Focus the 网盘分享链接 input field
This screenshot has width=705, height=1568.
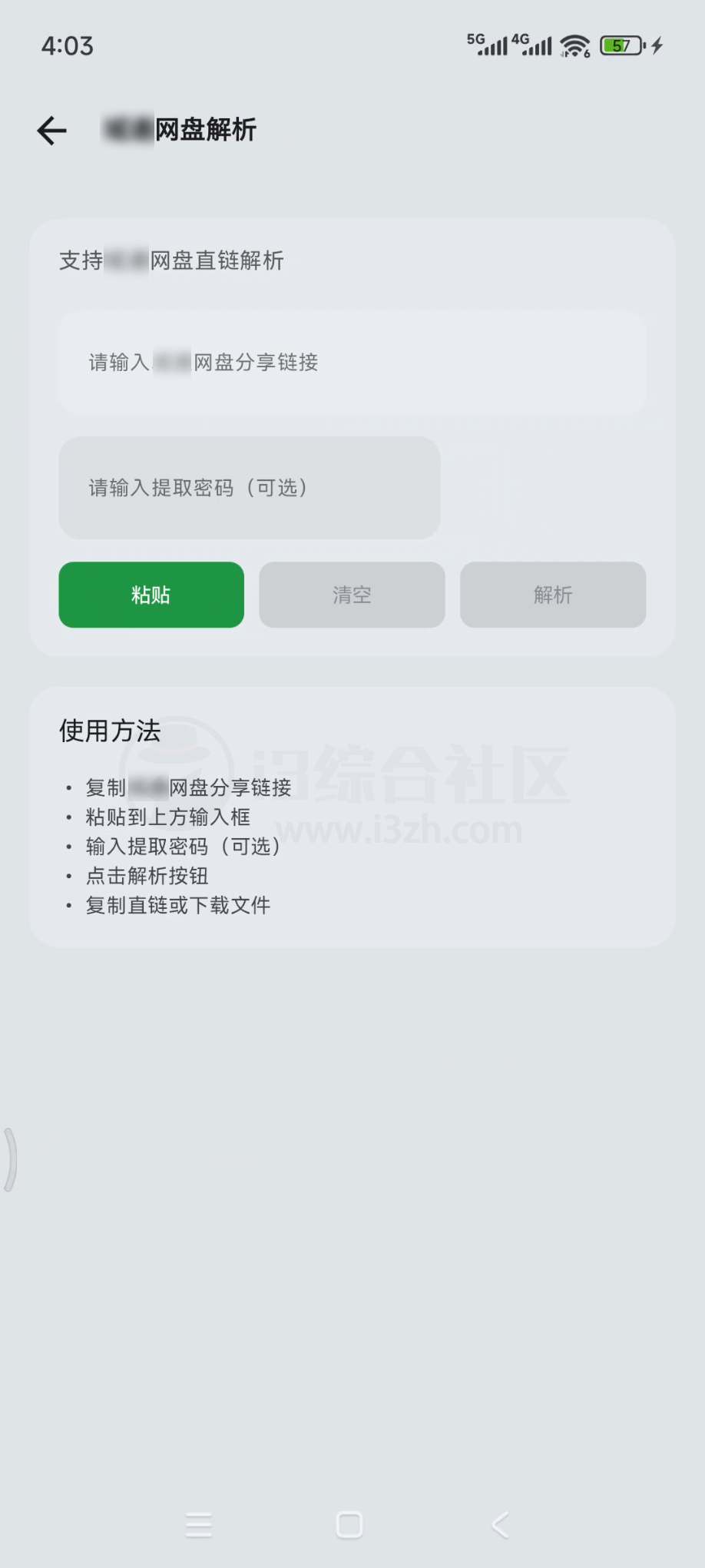pos(352,363)
